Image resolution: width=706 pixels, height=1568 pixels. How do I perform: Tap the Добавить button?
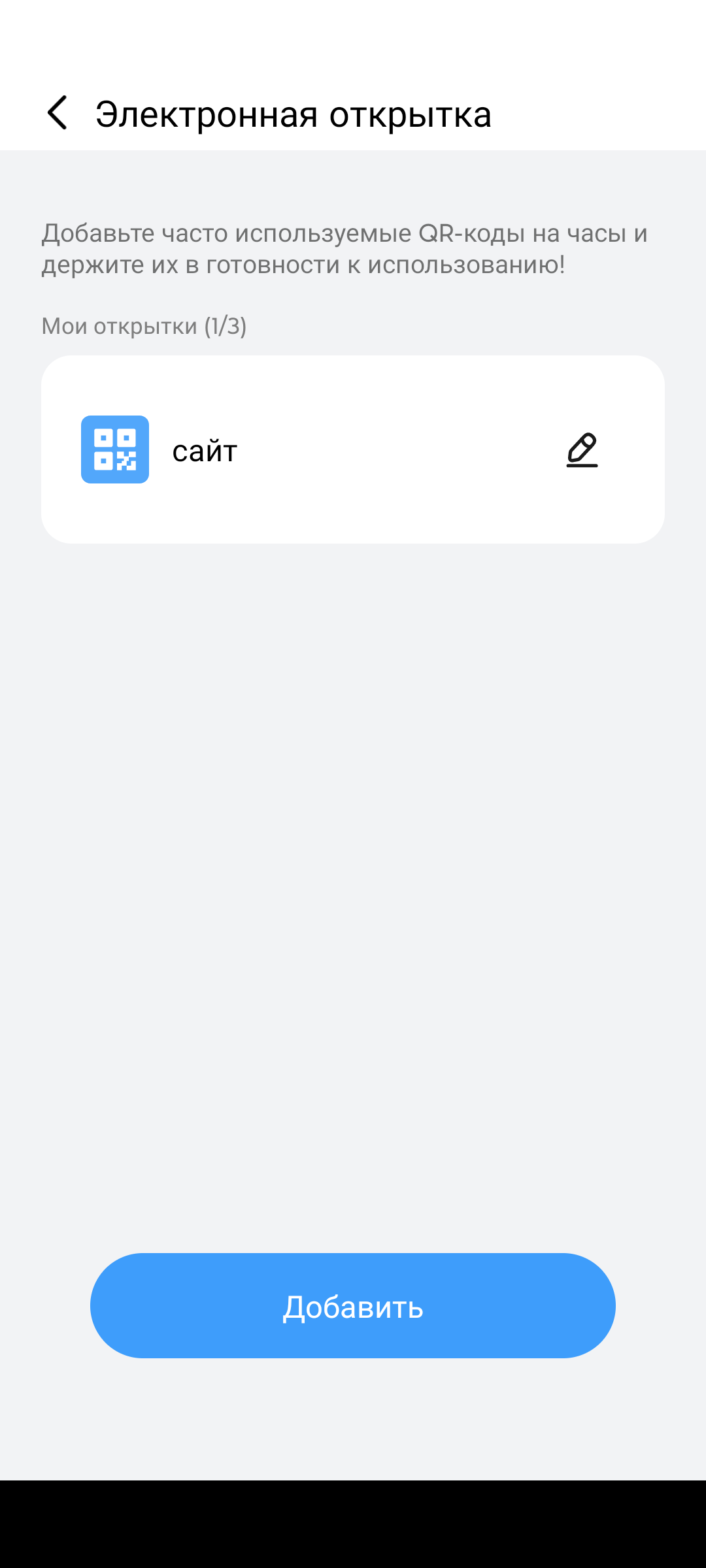[x=353, y=1305]
